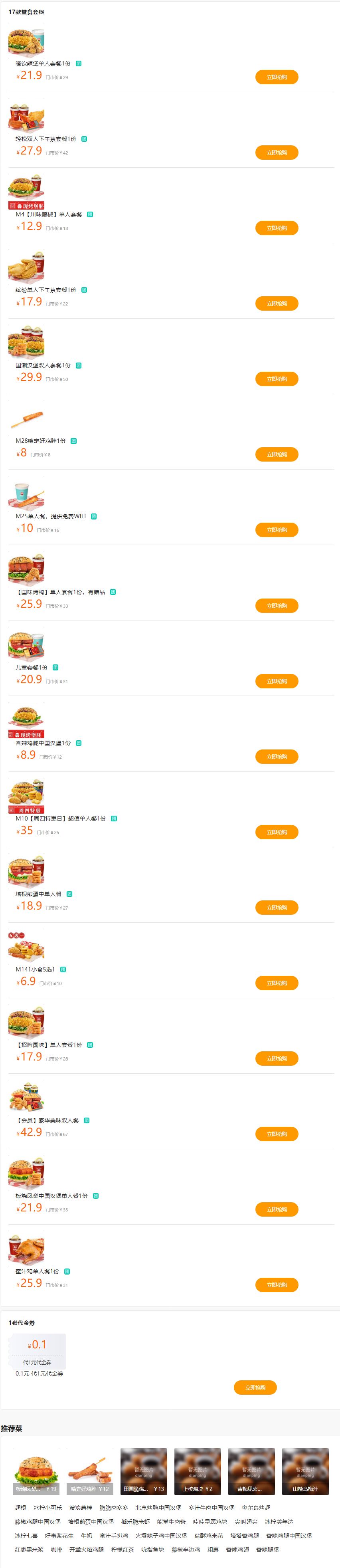340x1568 pixels.
Task: Tap 立即抢购 for M141小食5选1
Action: pos(276,983)
